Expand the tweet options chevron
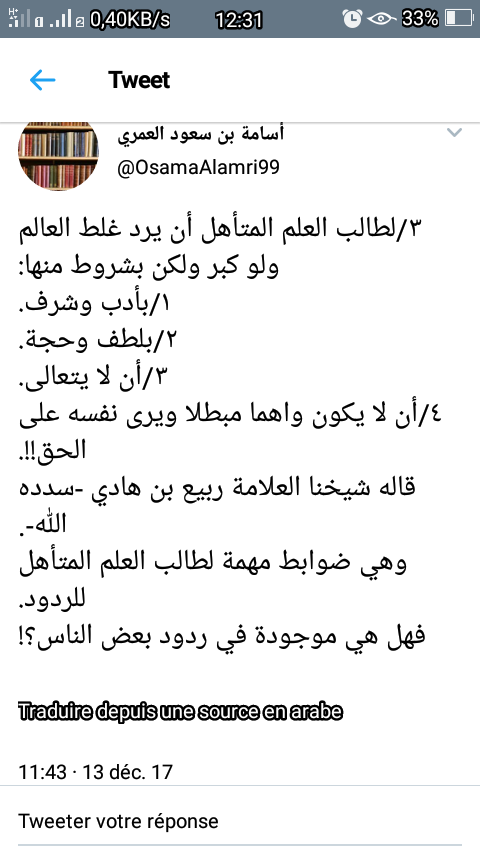 tap(454, 132)
